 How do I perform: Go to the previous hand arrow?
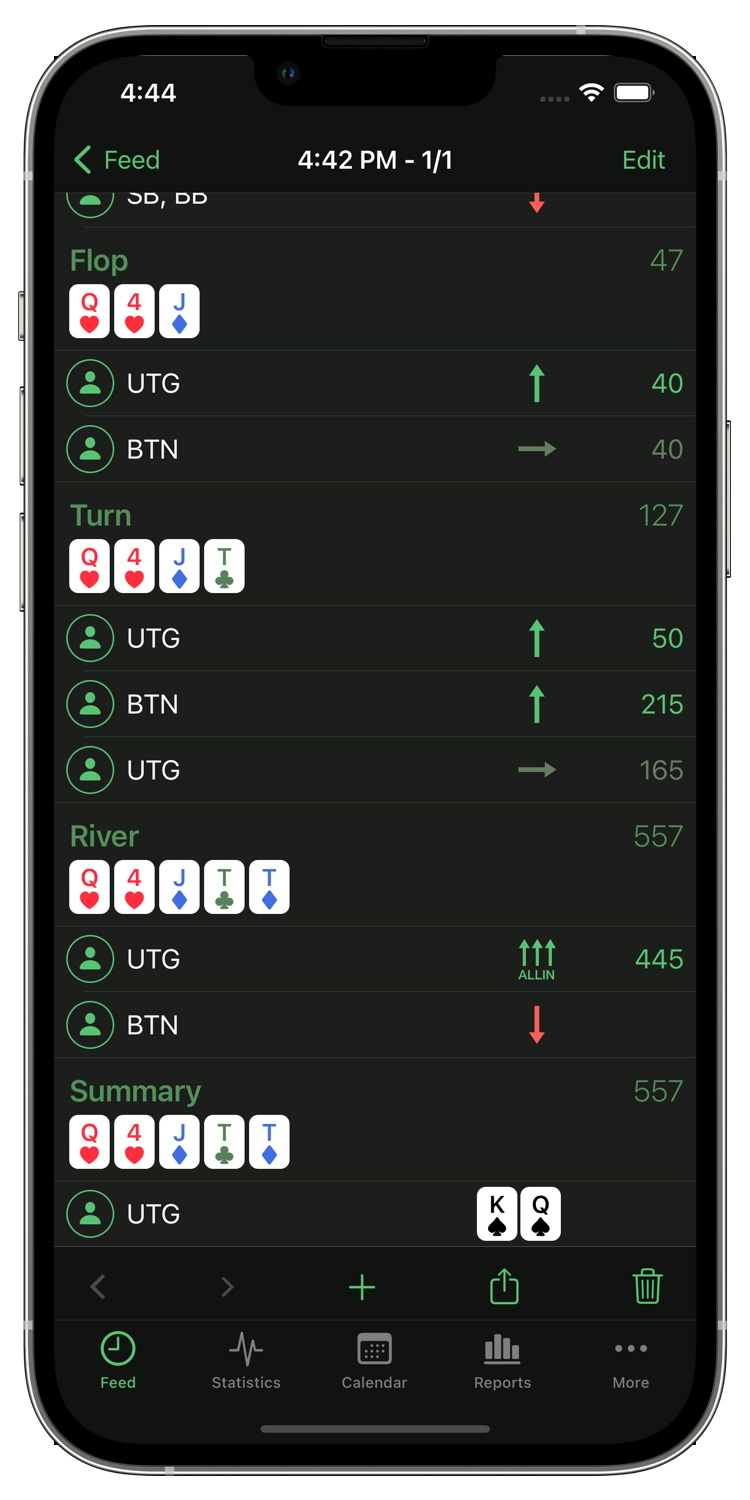pos(98,1287)
